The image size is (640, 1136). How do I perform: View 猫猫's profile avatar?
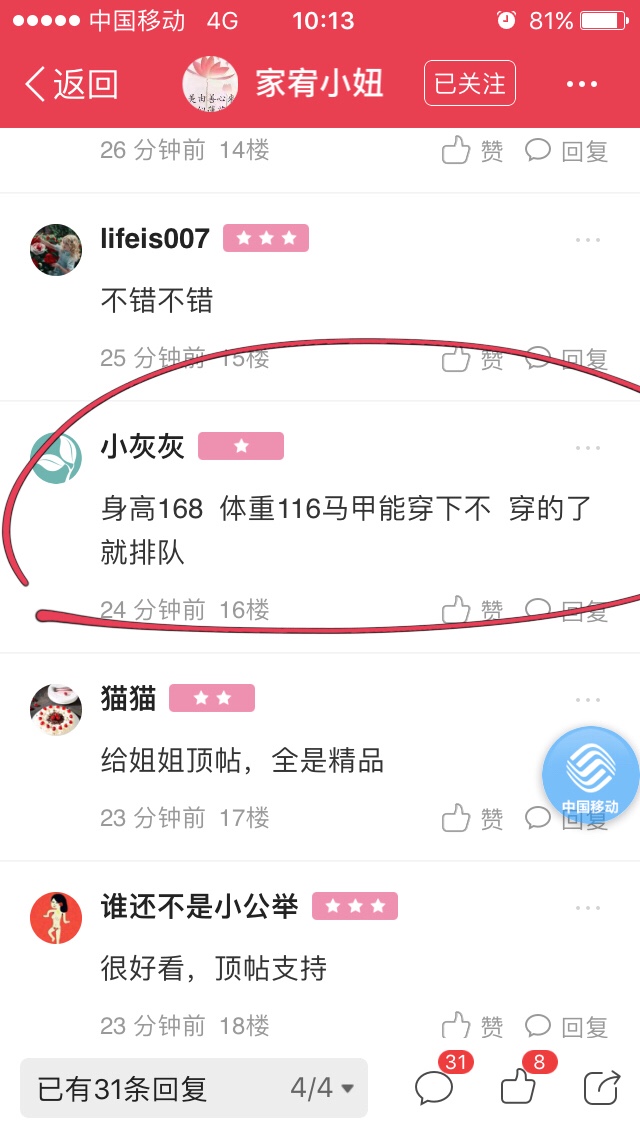click(x=56, y=710)
